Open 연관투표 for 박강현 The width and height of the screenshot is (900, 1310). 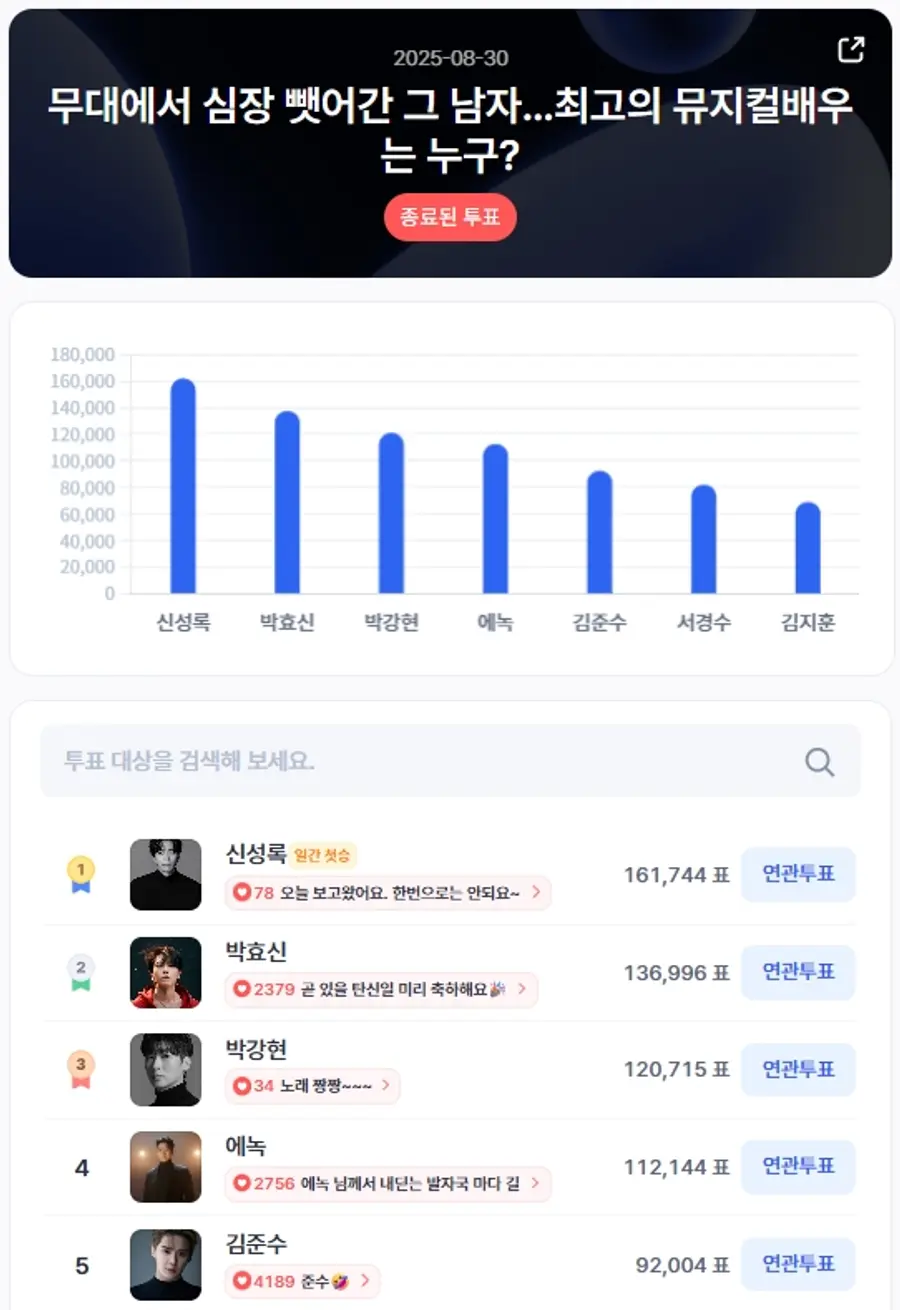[x=798, y=1069]
